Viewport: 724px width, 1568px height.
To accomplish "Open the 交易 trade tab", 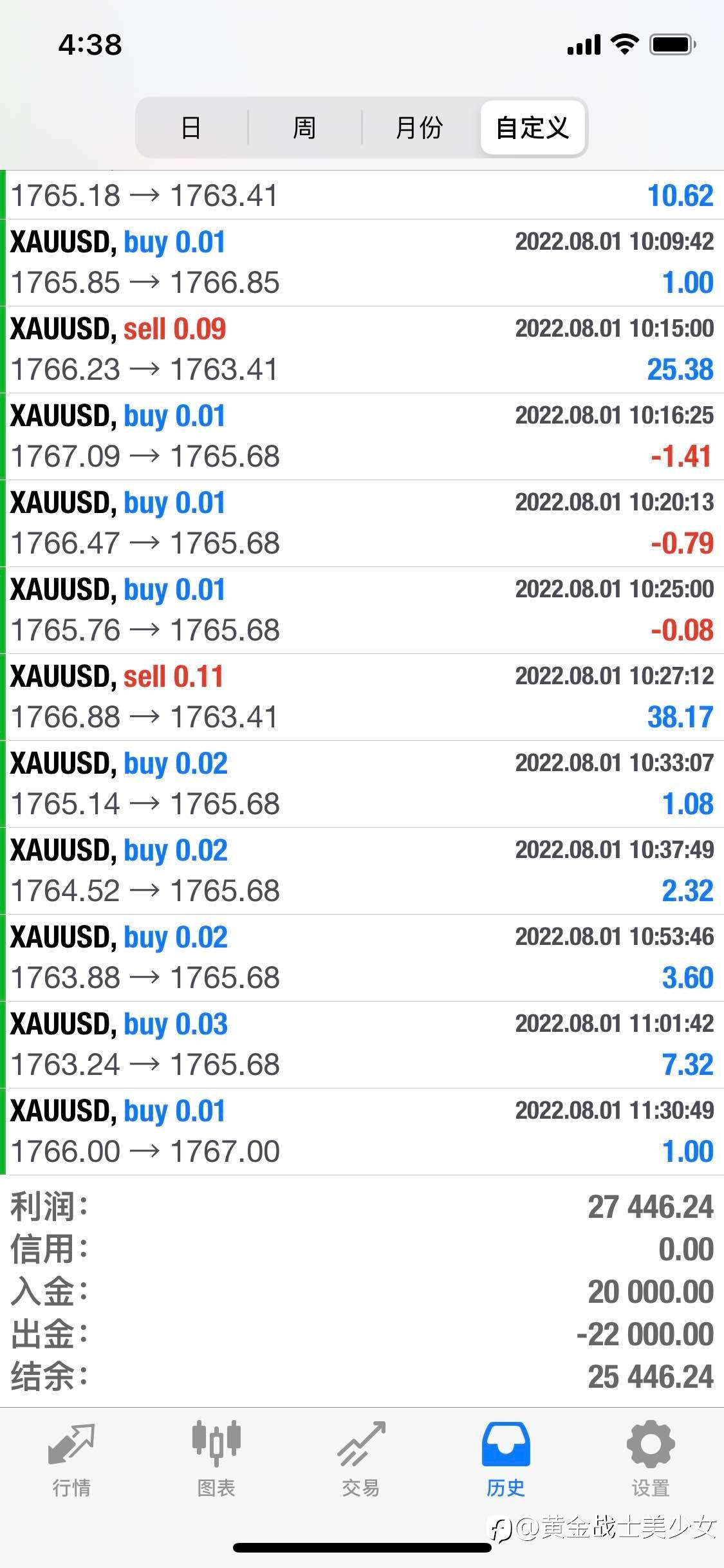I will pos(361,1459).
